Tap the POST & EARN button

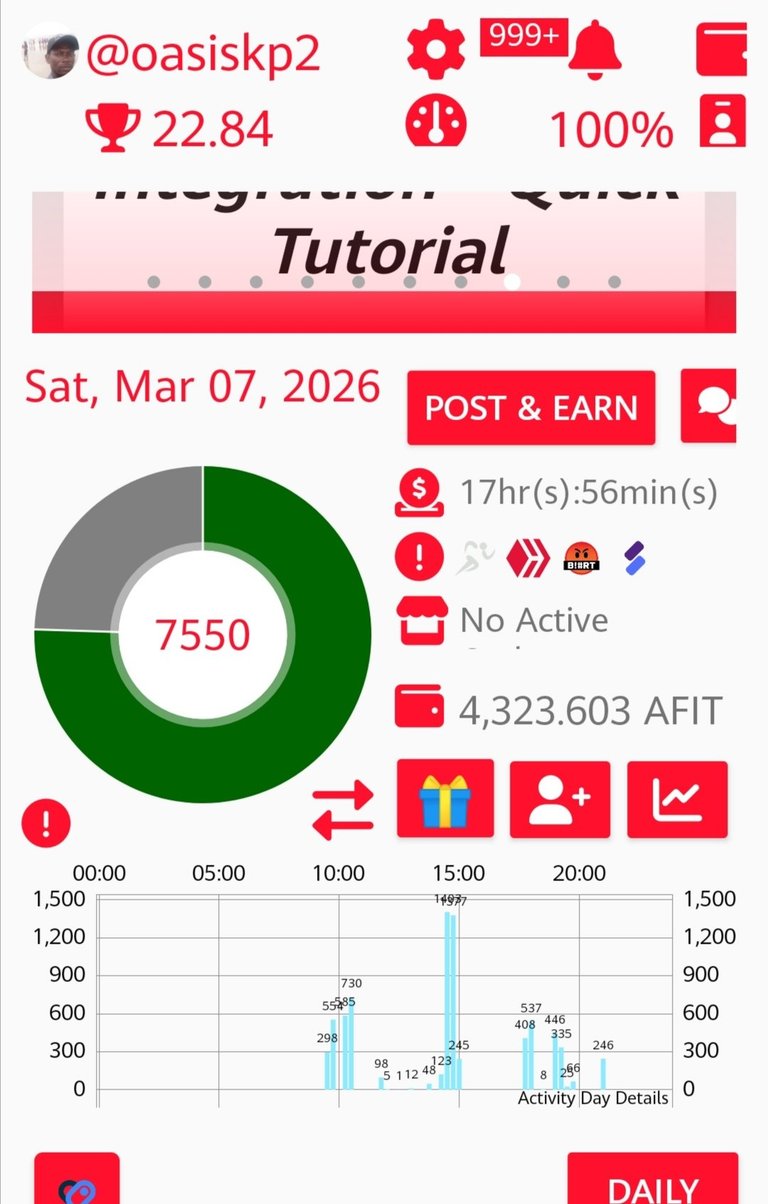click(x=531, y=408)
